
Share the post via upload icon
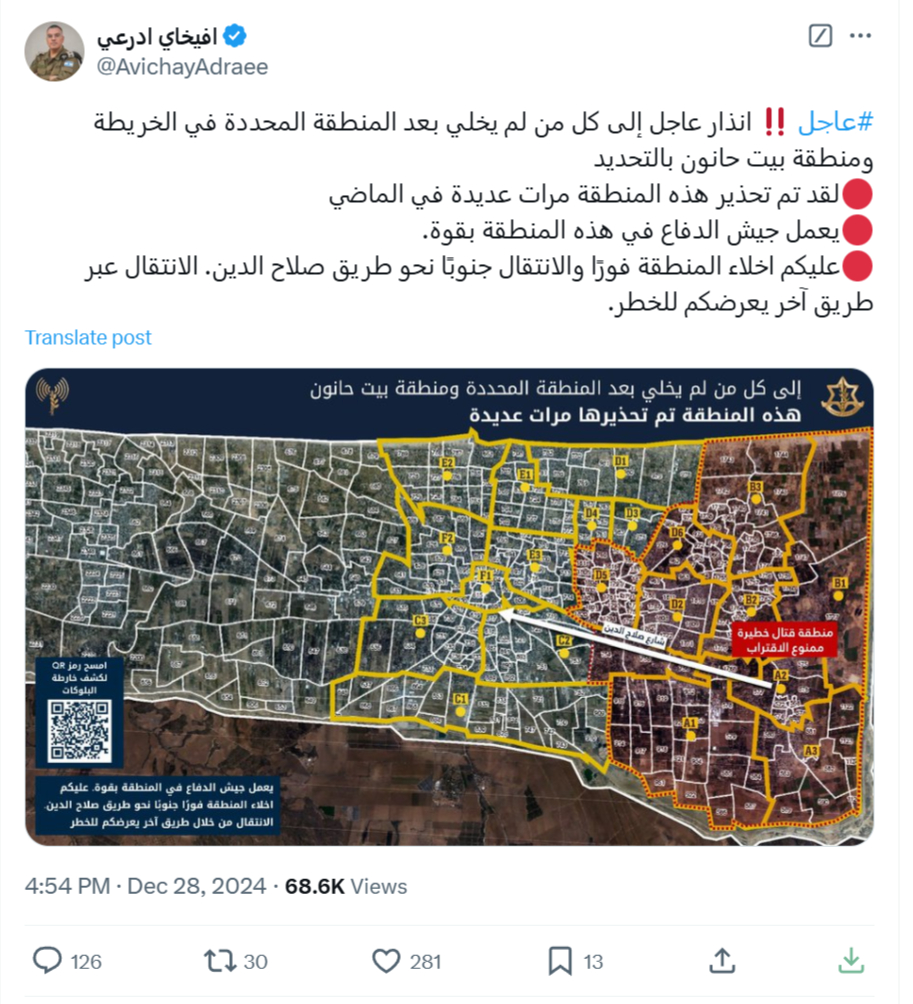point(722,961)
